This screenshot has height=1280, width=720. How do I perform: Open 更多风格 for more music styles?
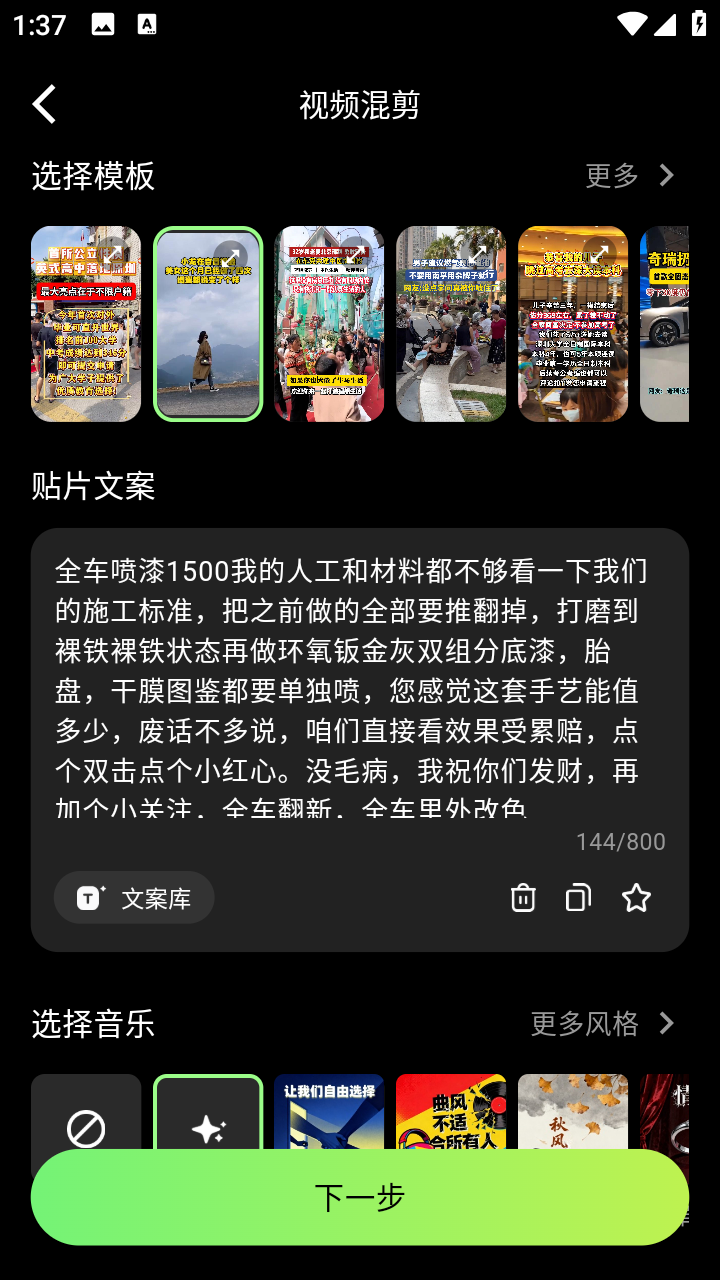[585, 1024]
